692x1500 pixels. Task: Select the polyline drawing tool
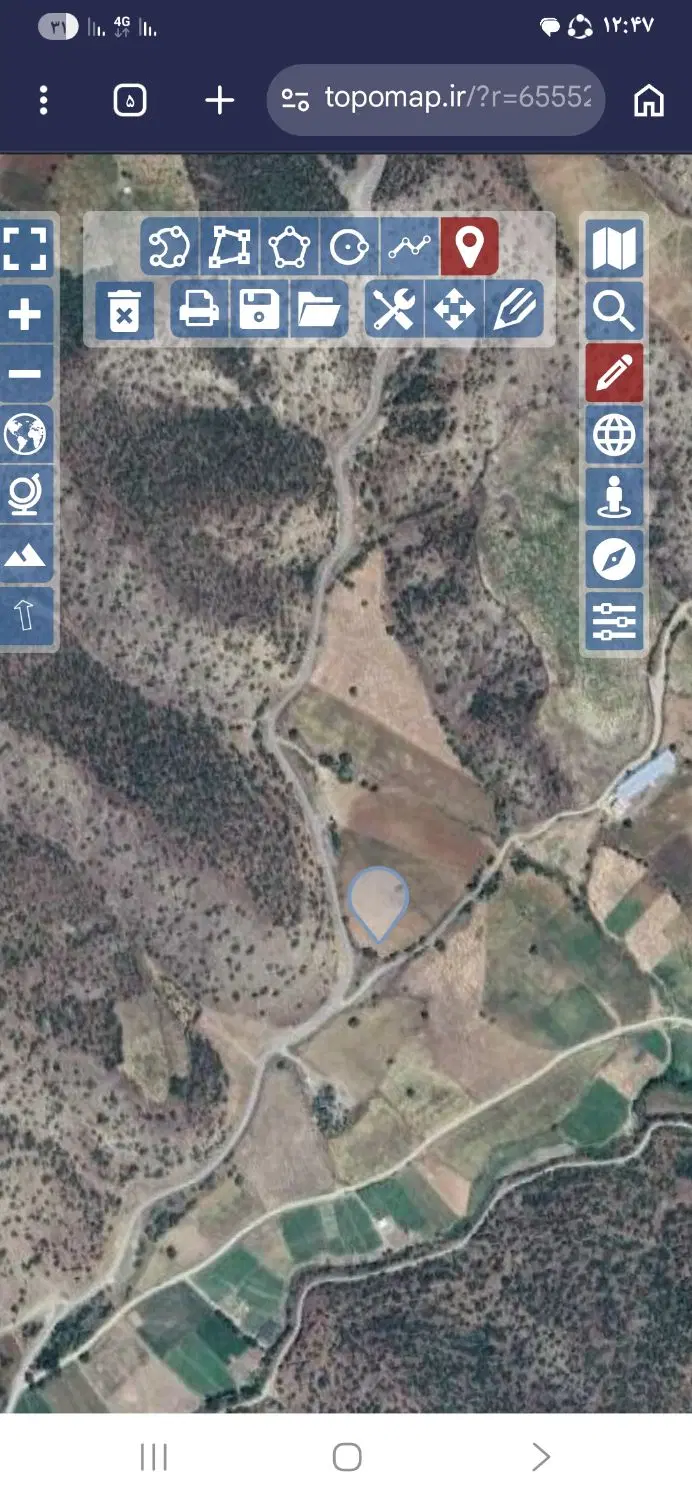[x=410, y=246]
